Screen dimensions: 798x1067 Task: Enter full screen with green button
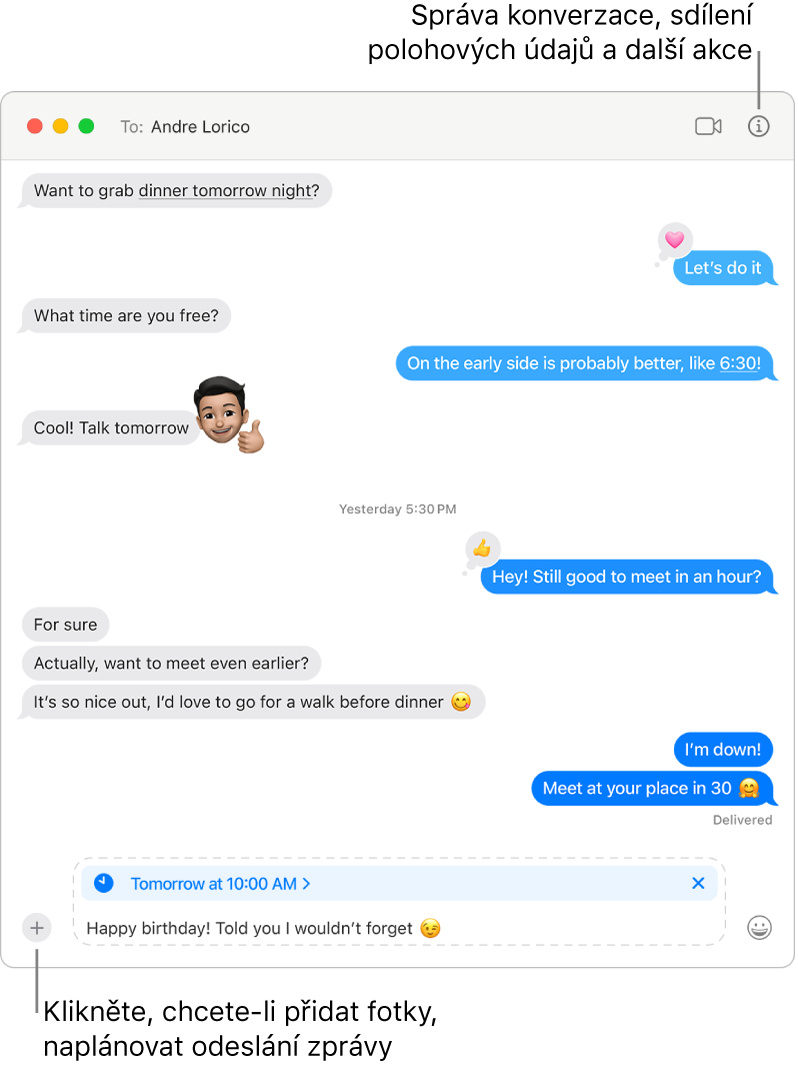click(x=87, y=127)
